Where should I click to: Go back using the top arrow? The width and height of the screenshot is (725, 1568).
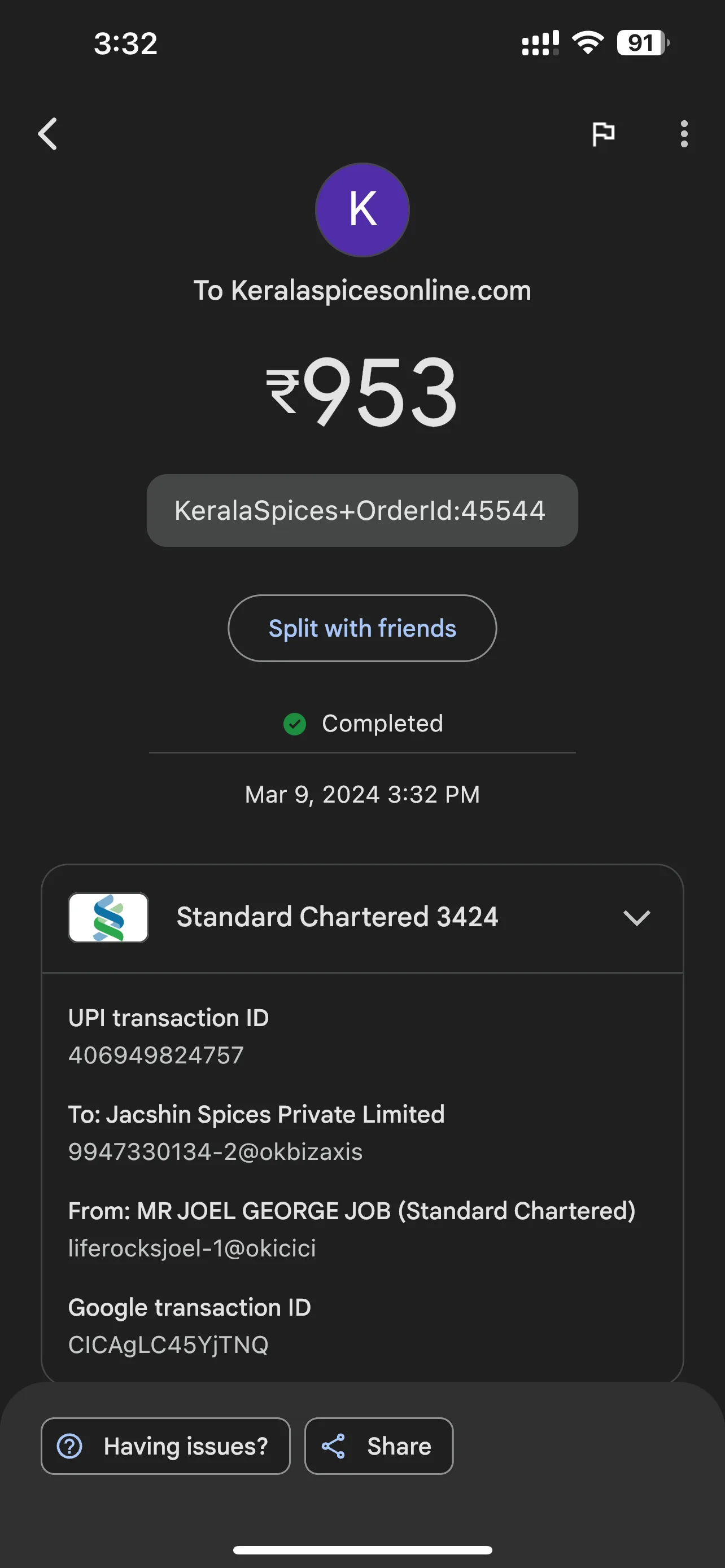[x=47, y=134]
